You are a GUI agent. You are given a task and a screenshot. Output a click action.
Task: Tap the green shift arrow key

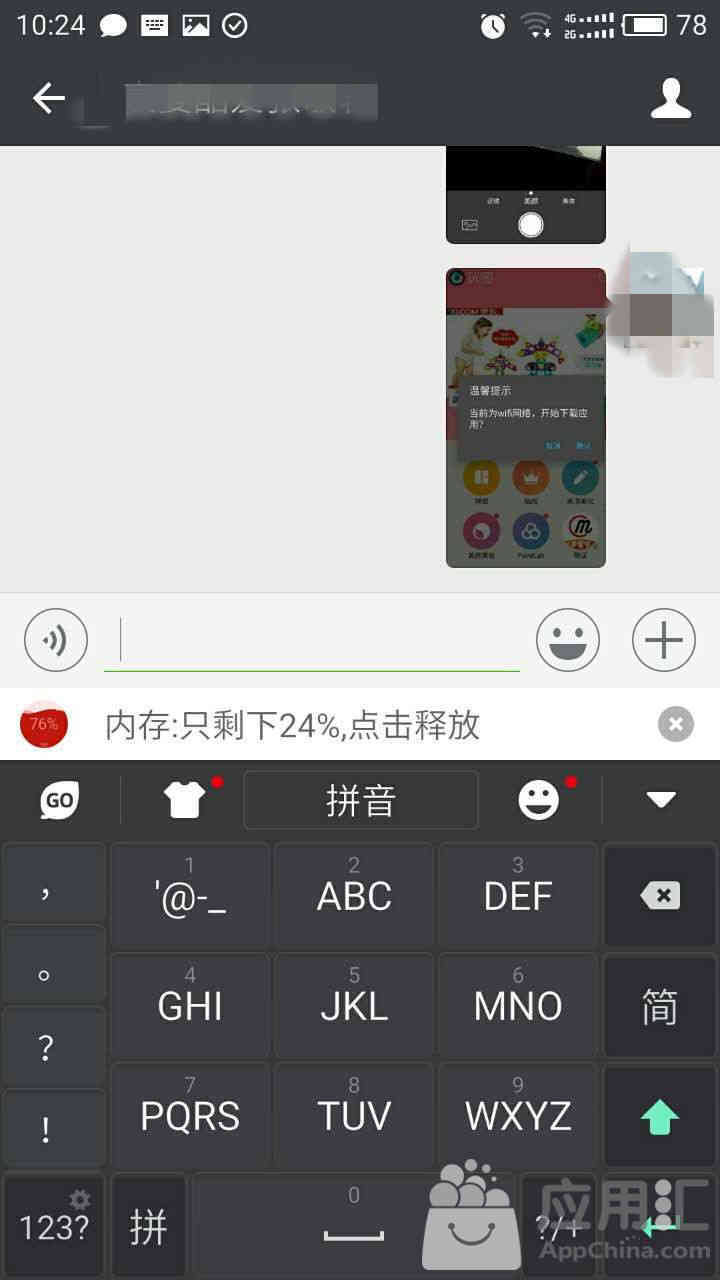point(660,1116)
